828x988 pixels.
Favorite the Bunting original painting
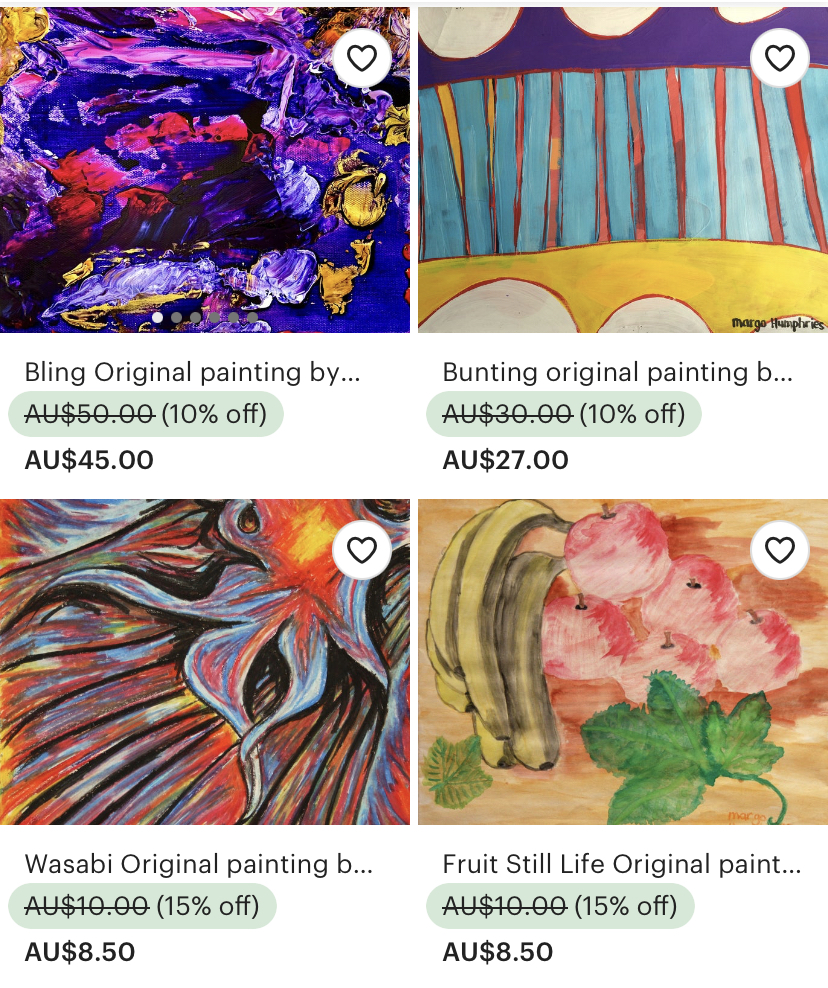click(x=779, y=59)
